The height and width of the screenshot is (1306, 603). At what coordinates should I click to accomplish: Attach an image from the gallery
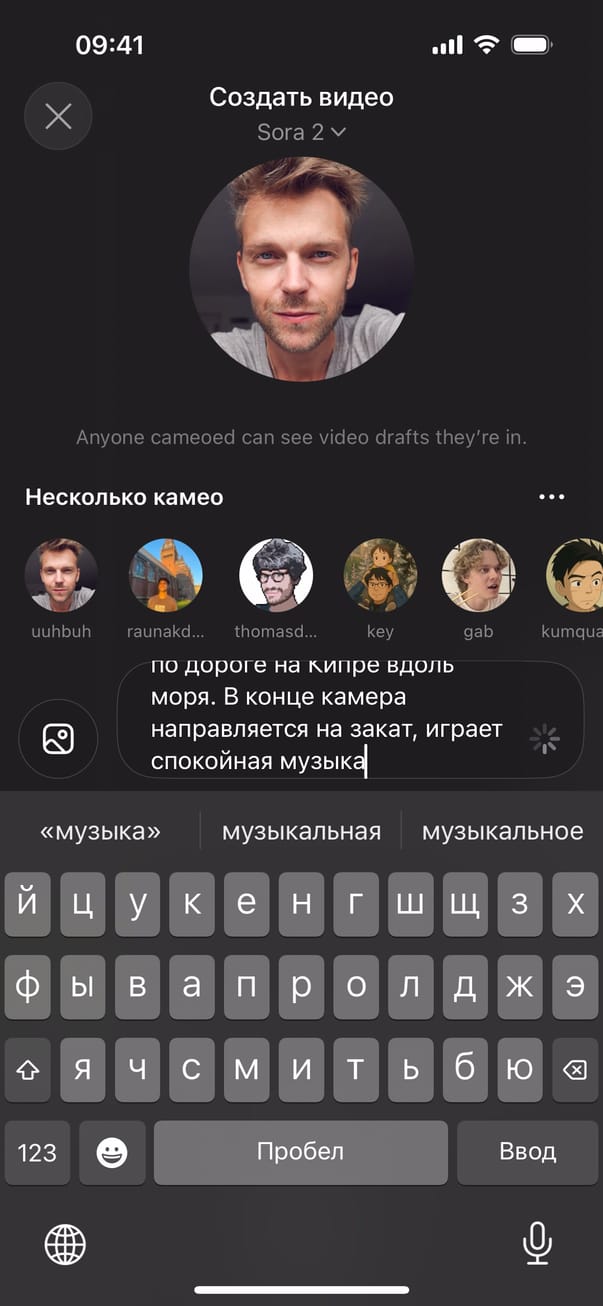(x=58, y=739)
